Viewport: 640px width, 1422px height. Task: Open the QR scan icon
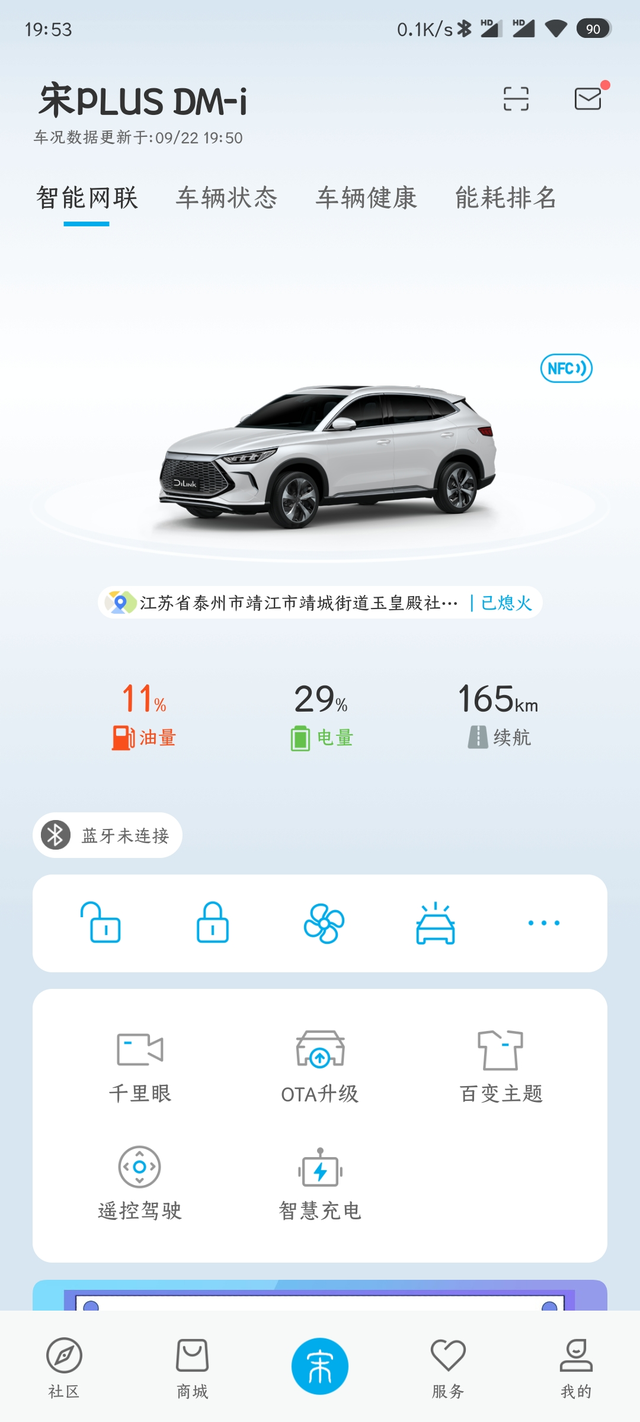pos(516,98)
